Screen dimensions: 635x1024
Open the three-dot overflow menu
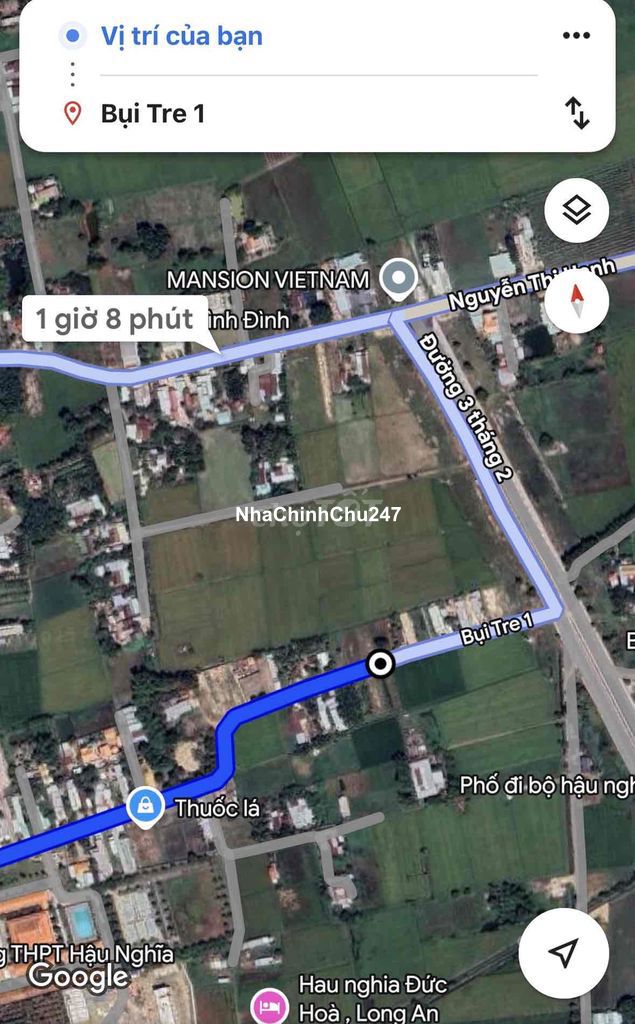(x=576, y=36)
